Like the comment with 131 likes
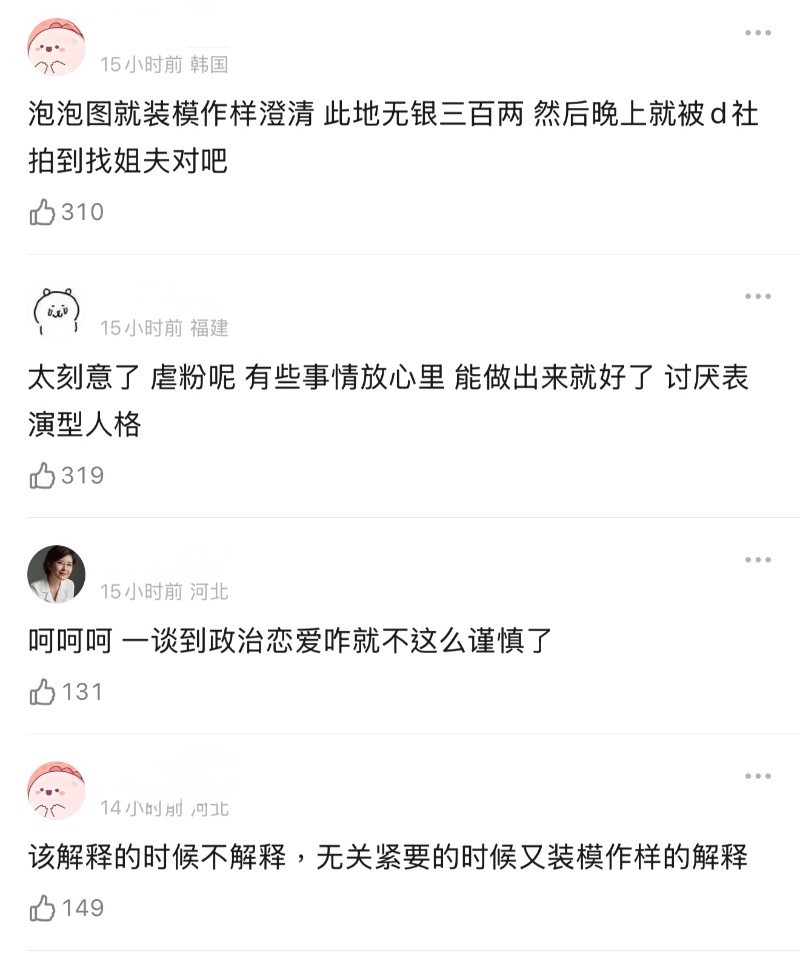 tap(43, 692)
